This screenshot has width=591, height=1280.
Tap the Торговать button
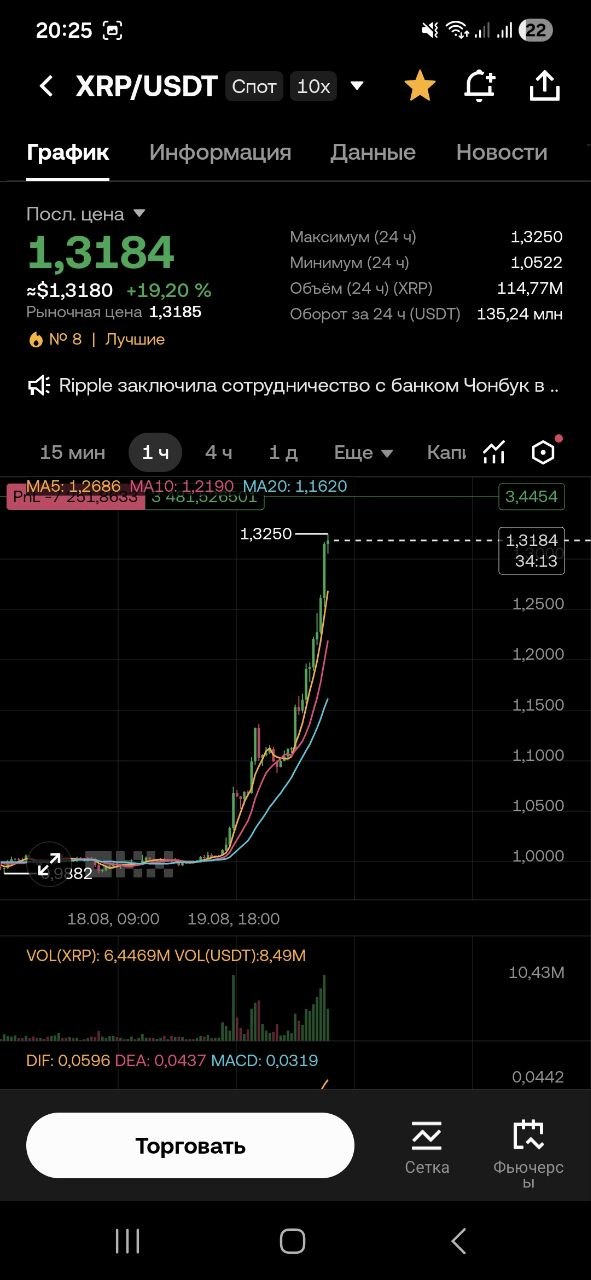[x=190, y=1146]
